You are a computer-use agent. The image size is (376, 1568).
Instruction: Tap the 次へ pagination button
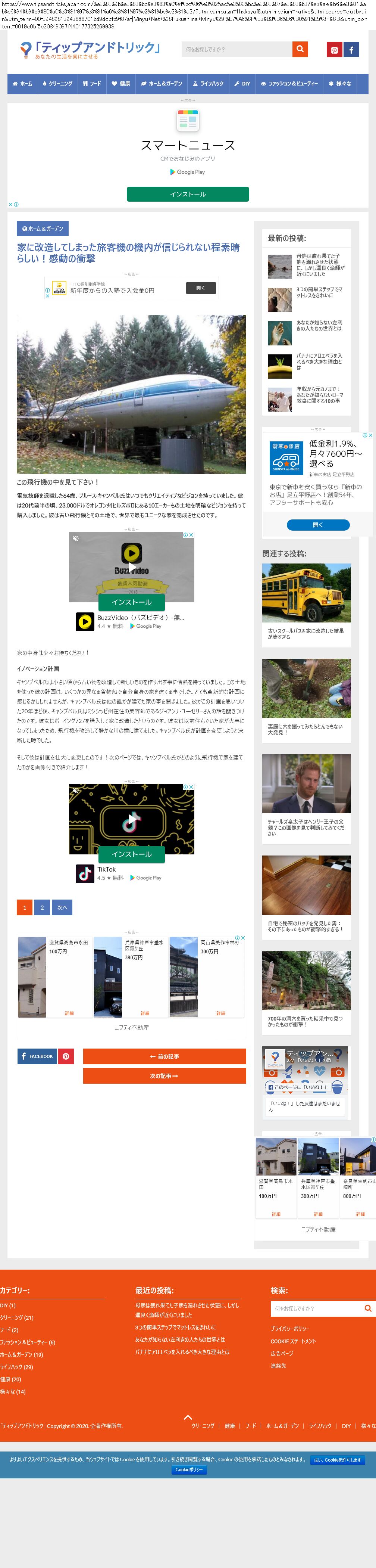point(62,907)
